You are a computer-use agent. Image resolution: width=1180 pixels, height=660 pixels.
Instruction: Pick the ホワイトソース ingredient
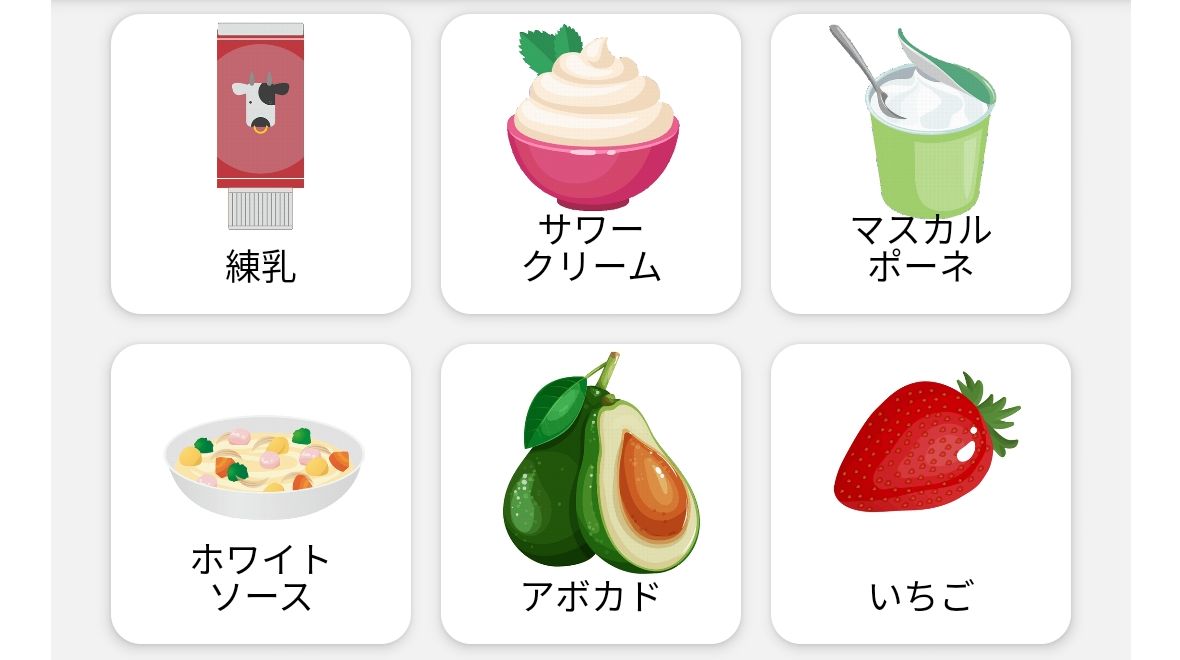(x=260, y=494)
